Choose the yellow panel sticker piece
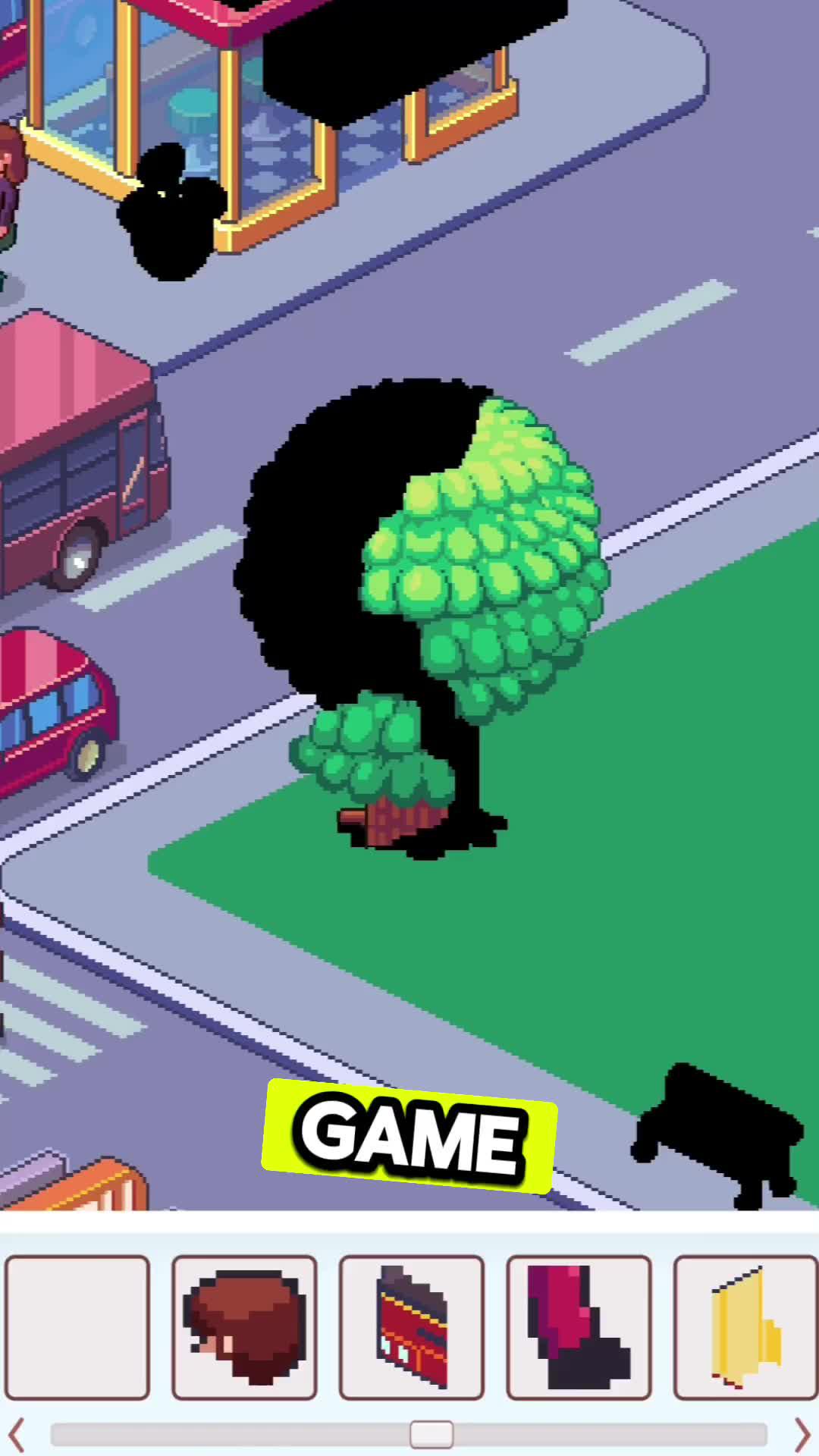 pos(745,1326)
